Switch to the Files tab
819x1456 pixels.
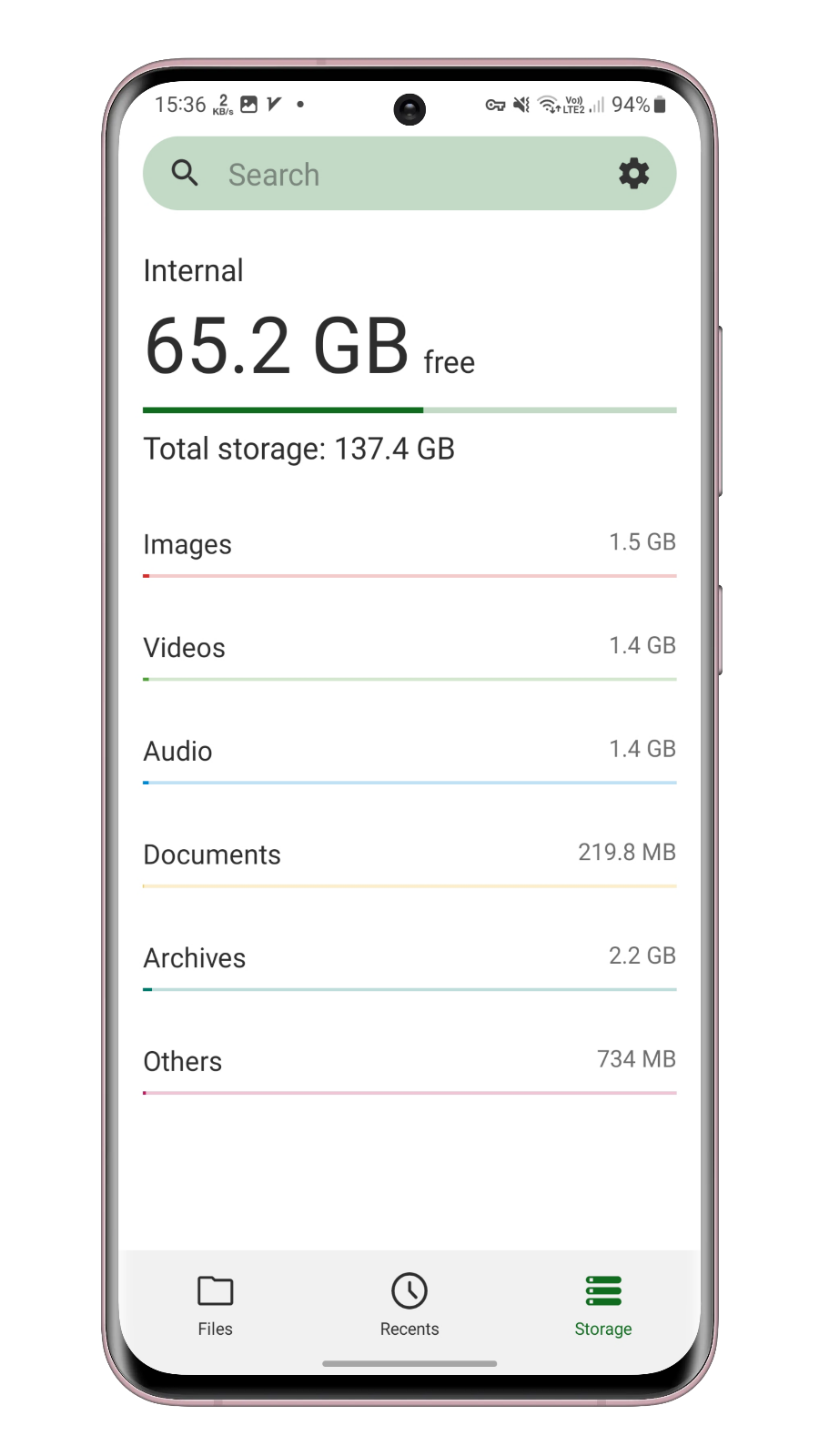click(216, 1305)
